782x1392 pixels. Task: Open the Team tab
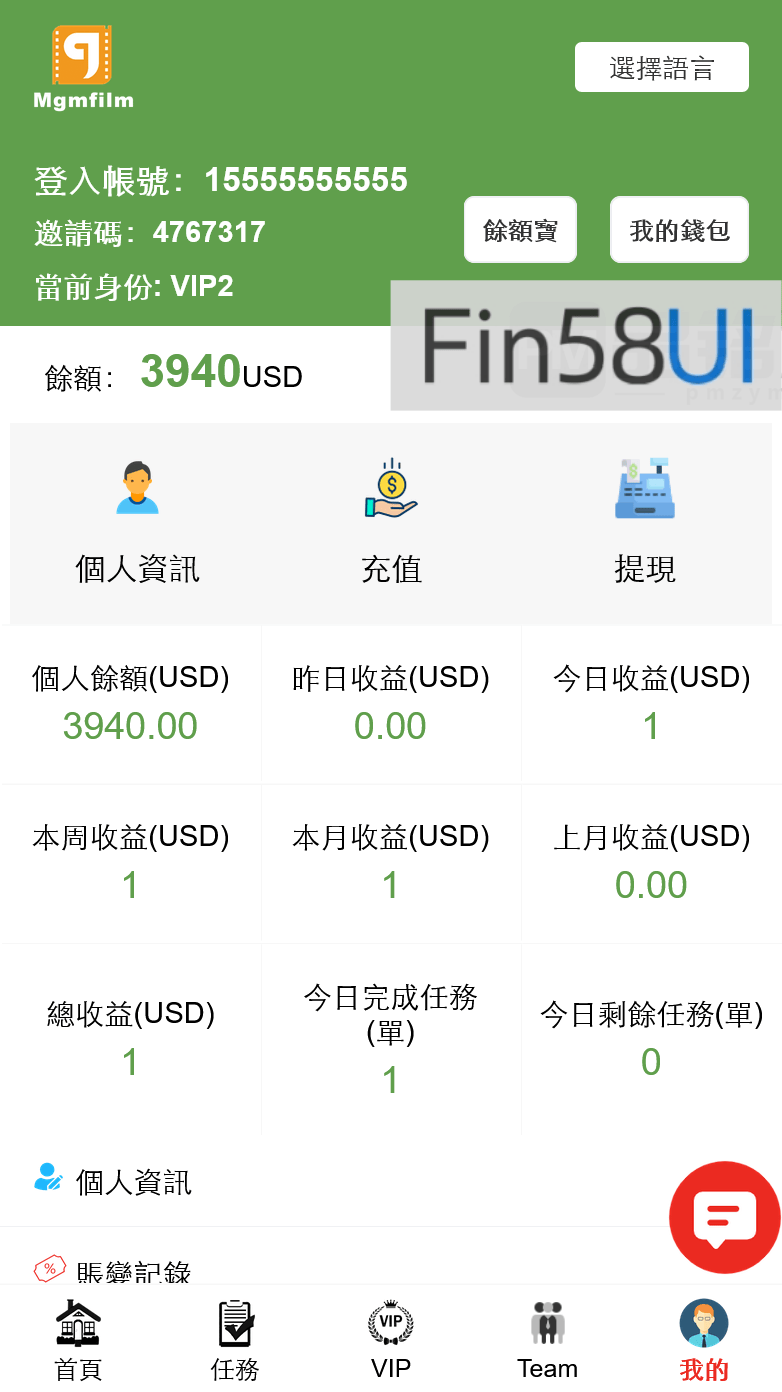[547, 1340]
